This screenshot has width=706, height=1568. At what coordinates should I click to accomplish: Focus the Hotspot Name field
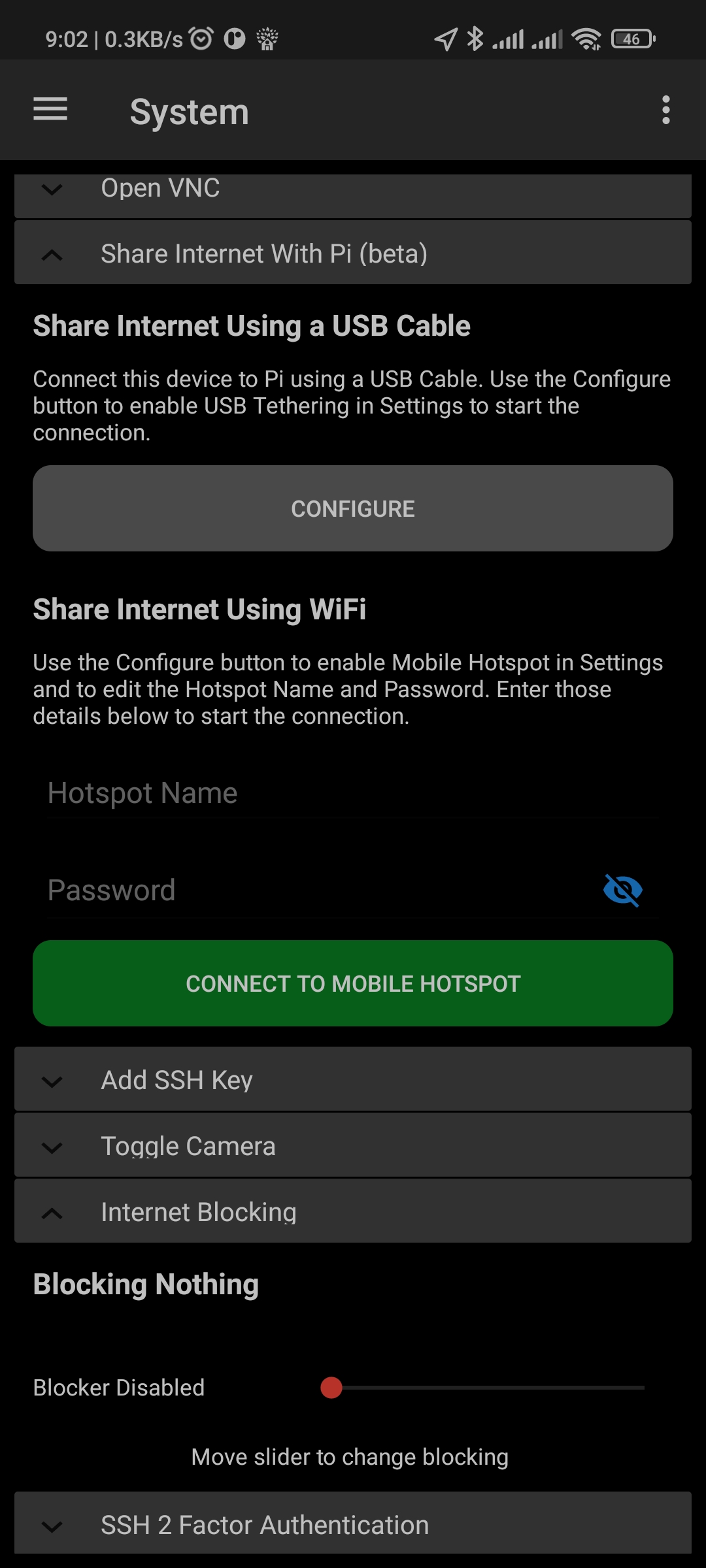[x=353, y=793]
